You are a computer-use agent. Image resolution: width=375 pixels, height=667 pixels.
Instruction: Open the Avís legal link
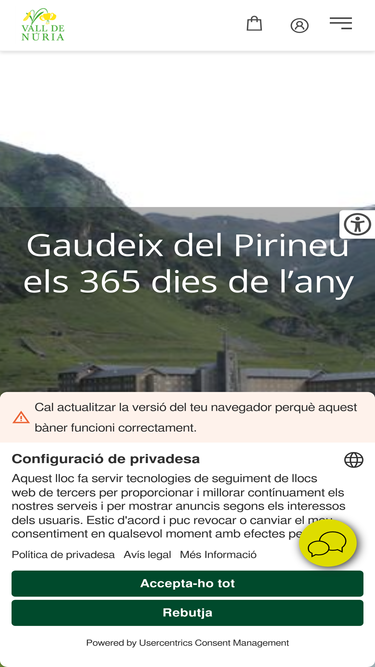[147, 555]
